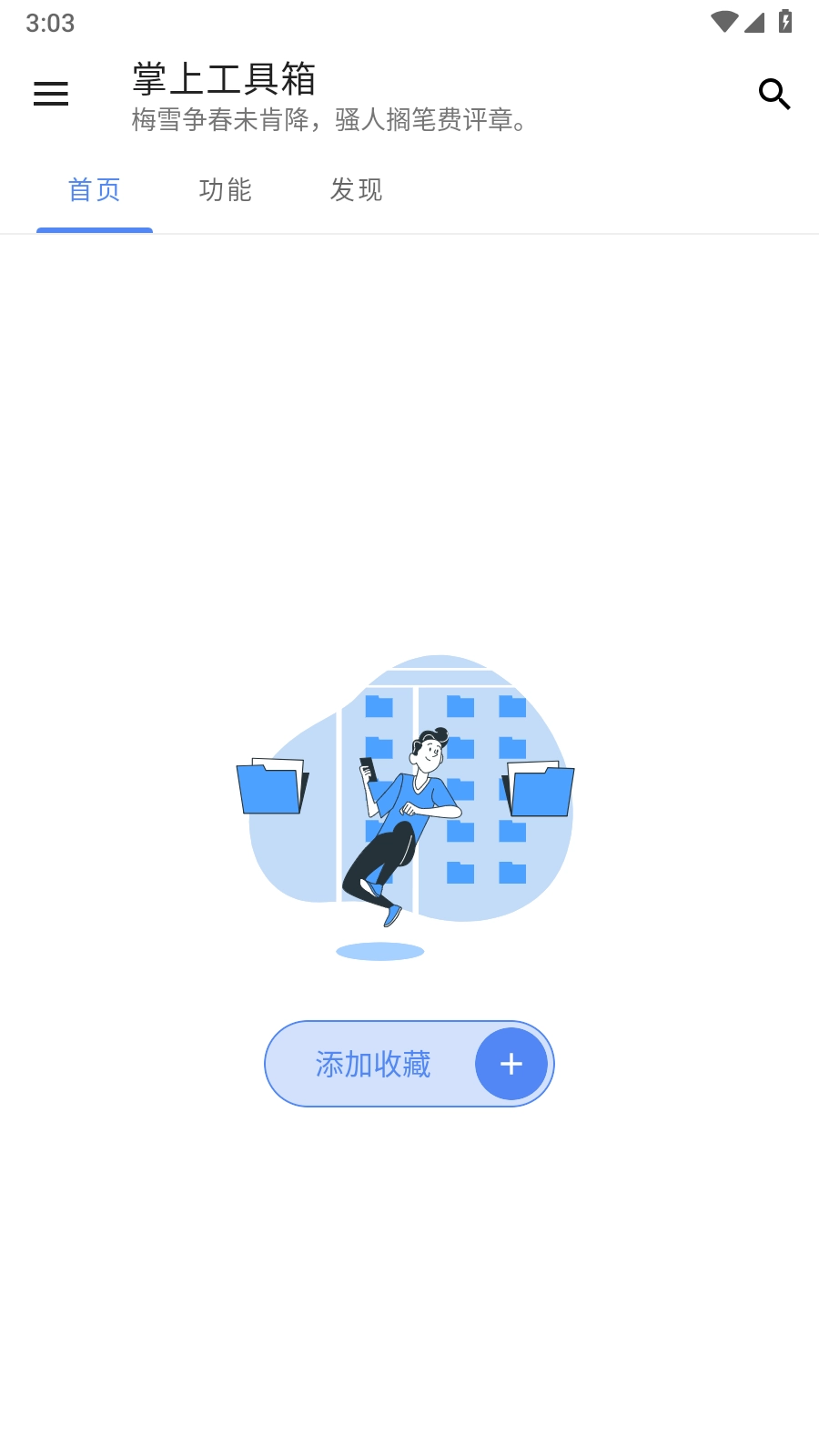Select the 首页 tab
The image size is (819, 1456).
point(95,190)
